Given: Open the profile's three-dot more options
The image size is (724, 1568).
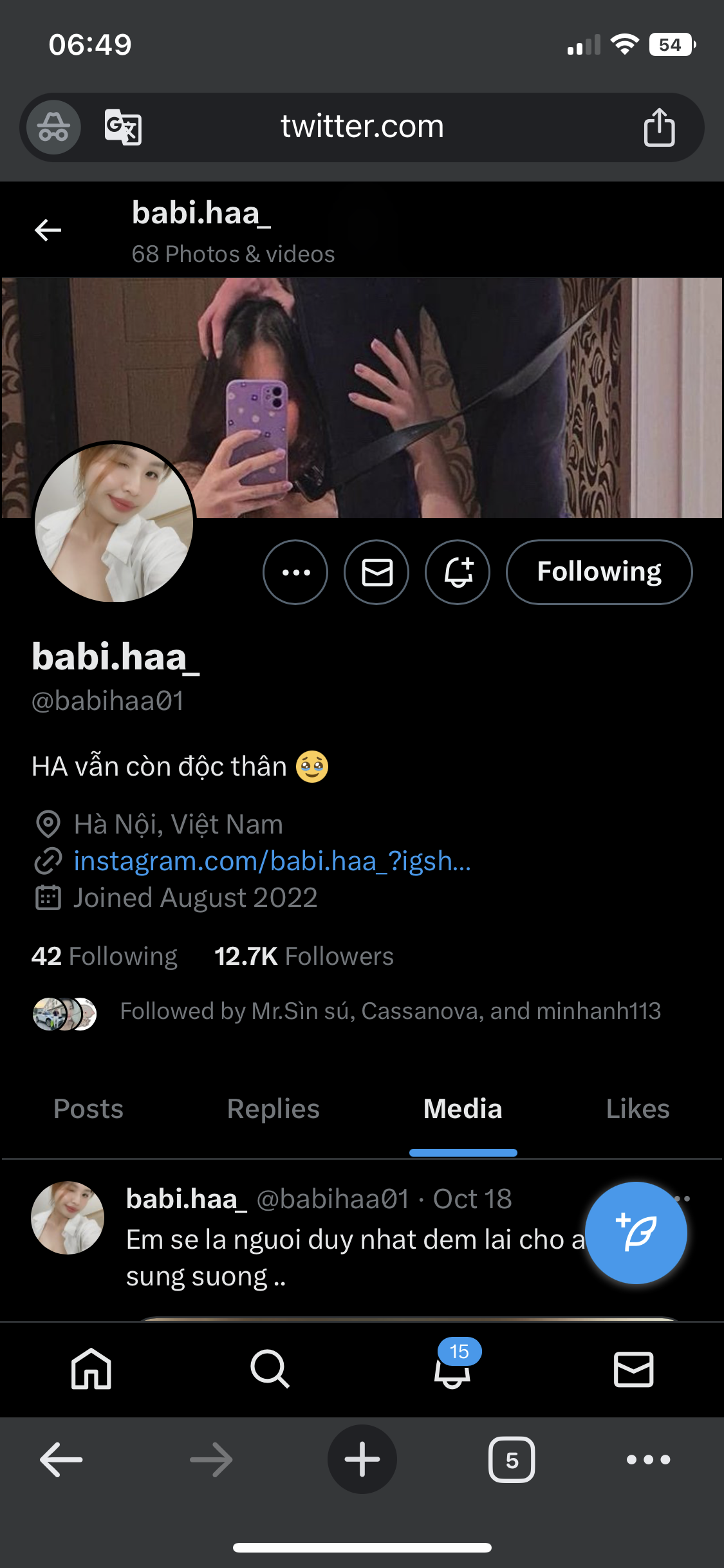Looking at the screenshot, I should tap(295, 572).
